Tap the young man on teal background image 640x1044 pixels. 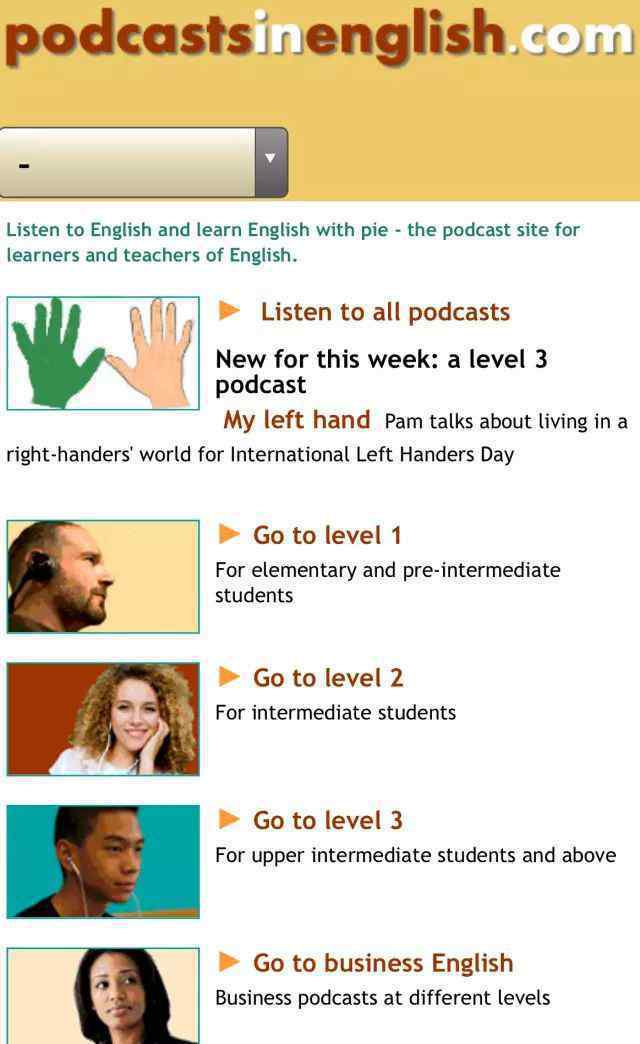[x=103, y=862]
